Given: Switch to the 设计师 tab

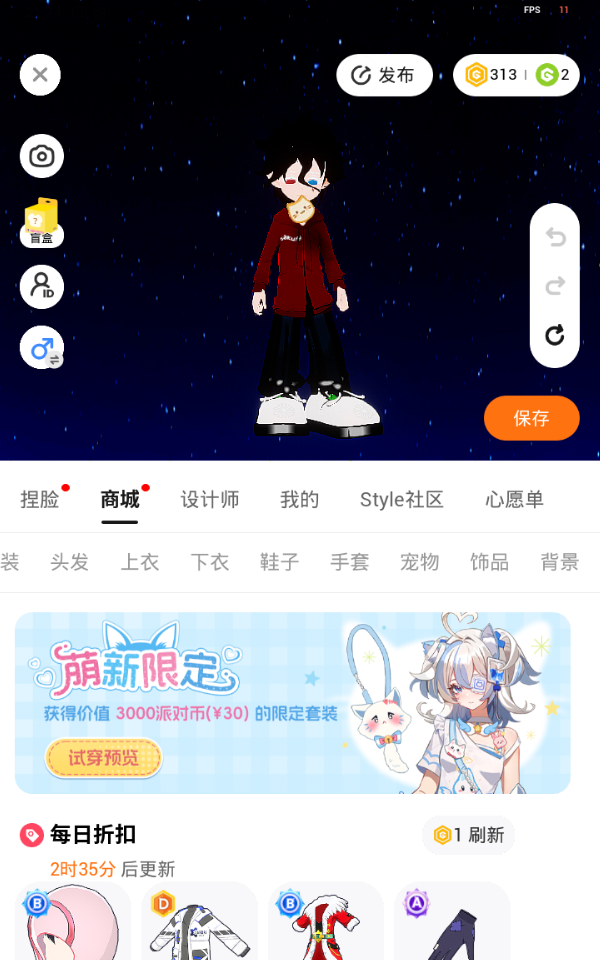Looking at the screenshot, I should click(x=210, y=499).
